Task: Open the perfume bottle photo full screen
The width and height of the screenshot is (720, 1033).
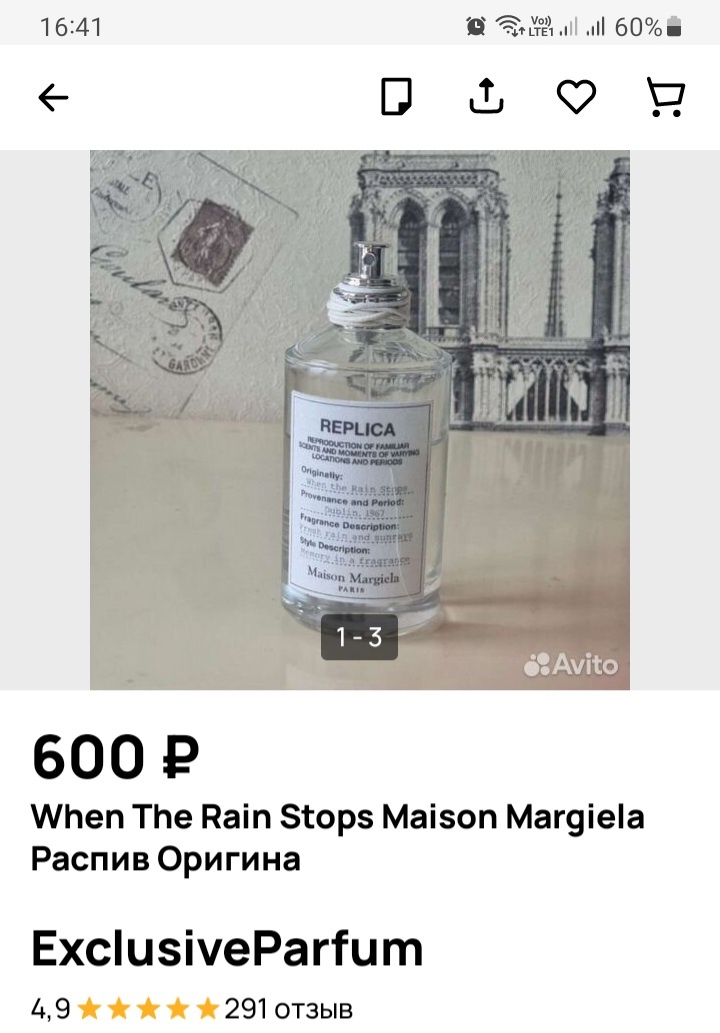Action: tap(360, 420)
